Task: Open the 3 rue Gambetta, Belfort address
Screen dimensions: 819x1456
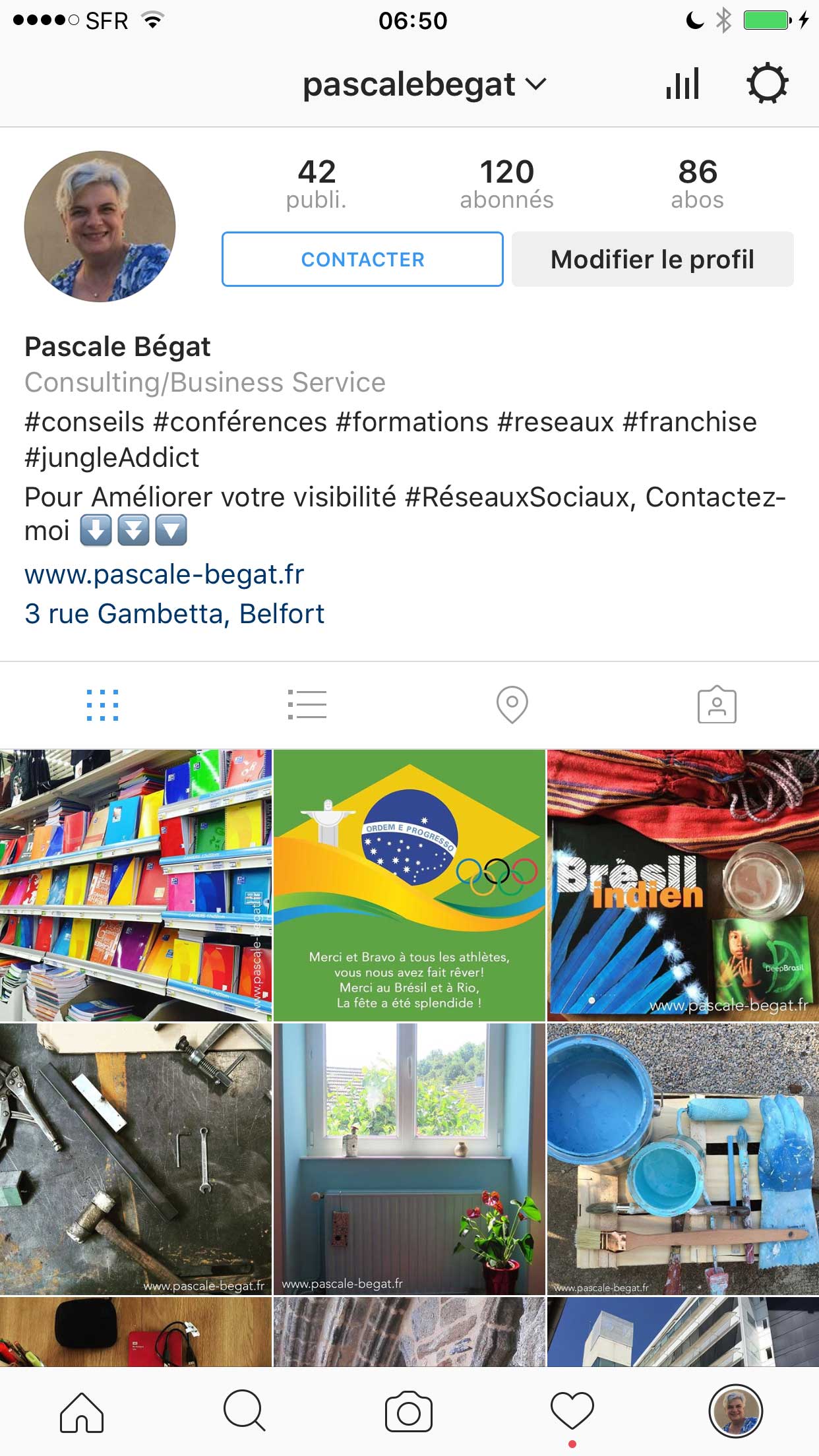Action: click(x=174, y=614)
